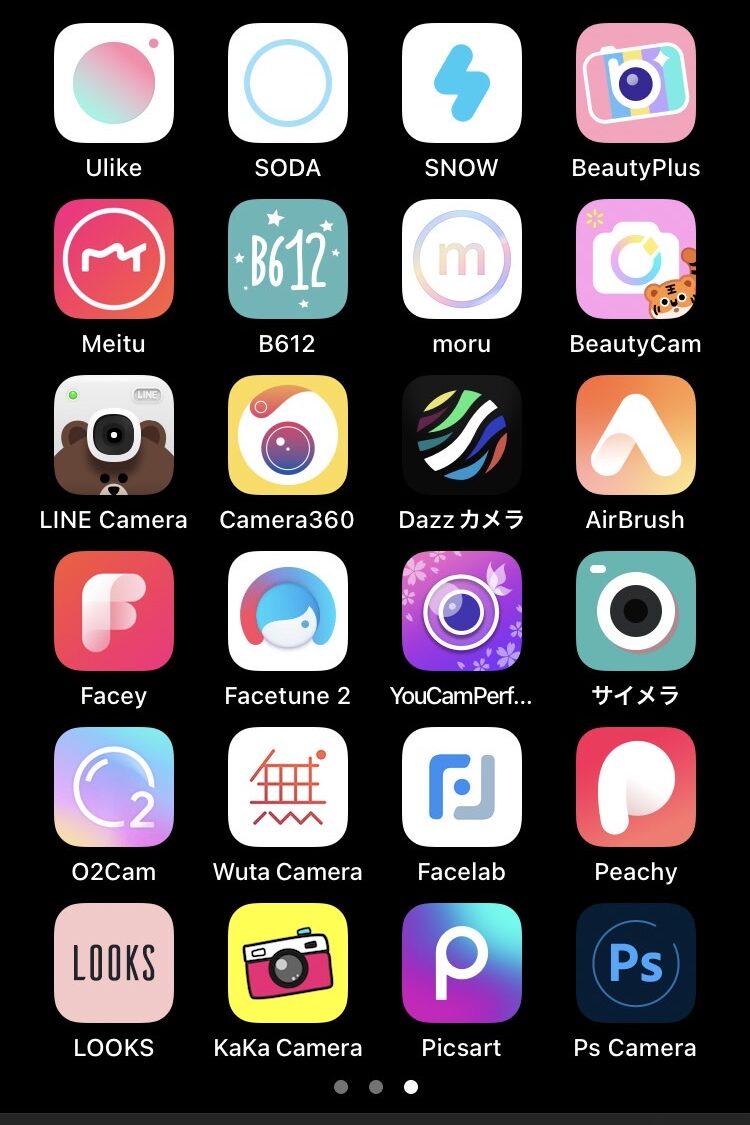Image resolution: width=750 pixels, height=1125 pixels.
Task: Open the Meitu app
Action: [x=113, y=260]
